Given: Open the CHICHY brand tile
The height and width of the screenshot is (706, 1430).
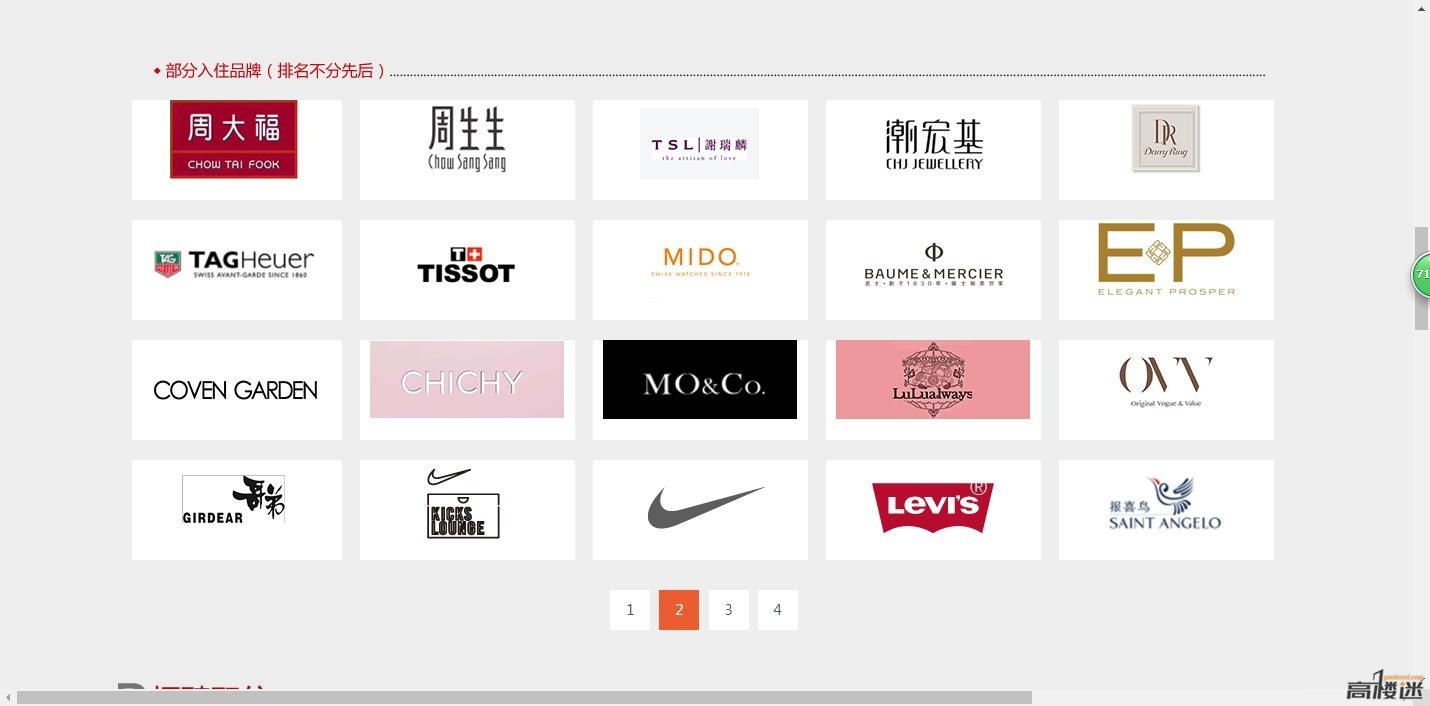Looking at the screenshot, I should (467, 380).
